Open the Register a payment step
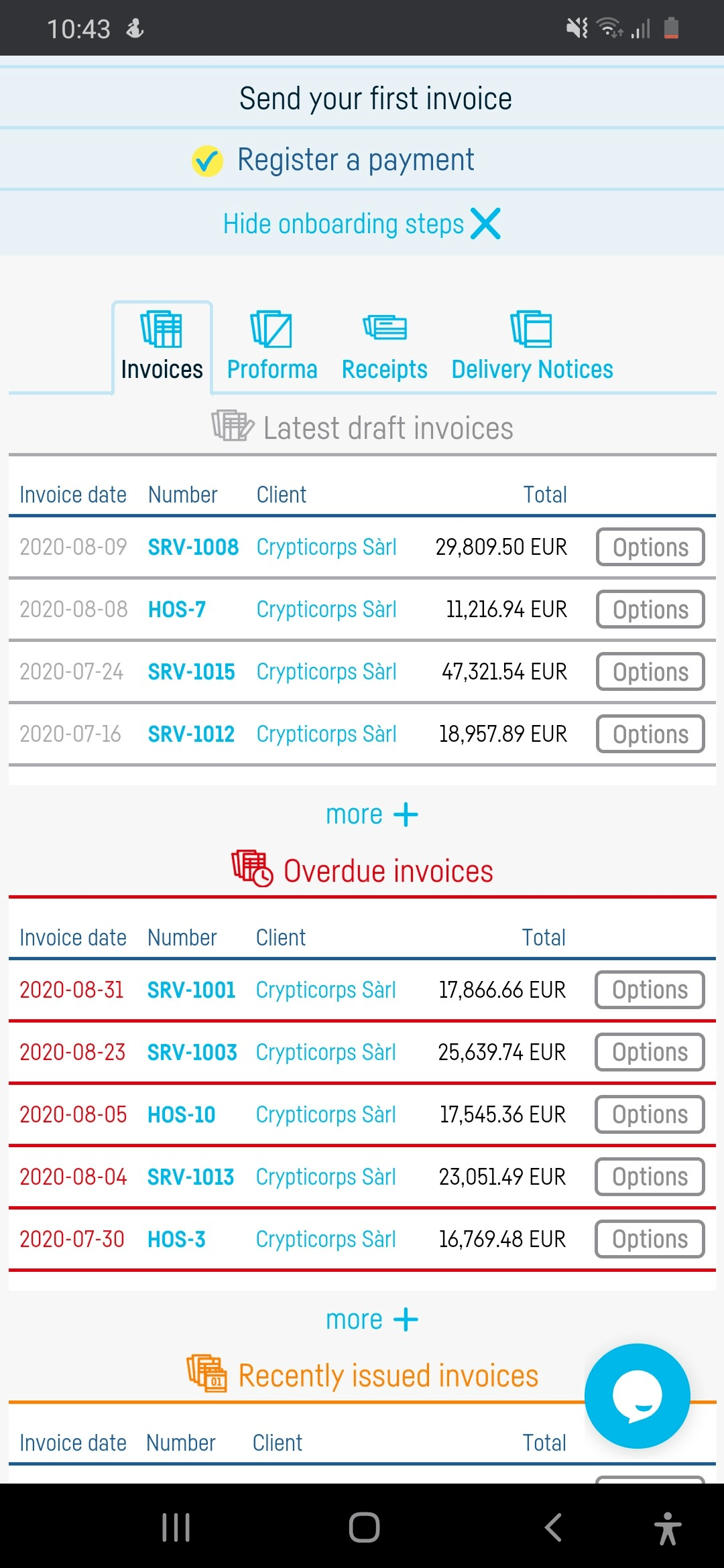This screenshot has height=1568, width=724. (355, 160)
